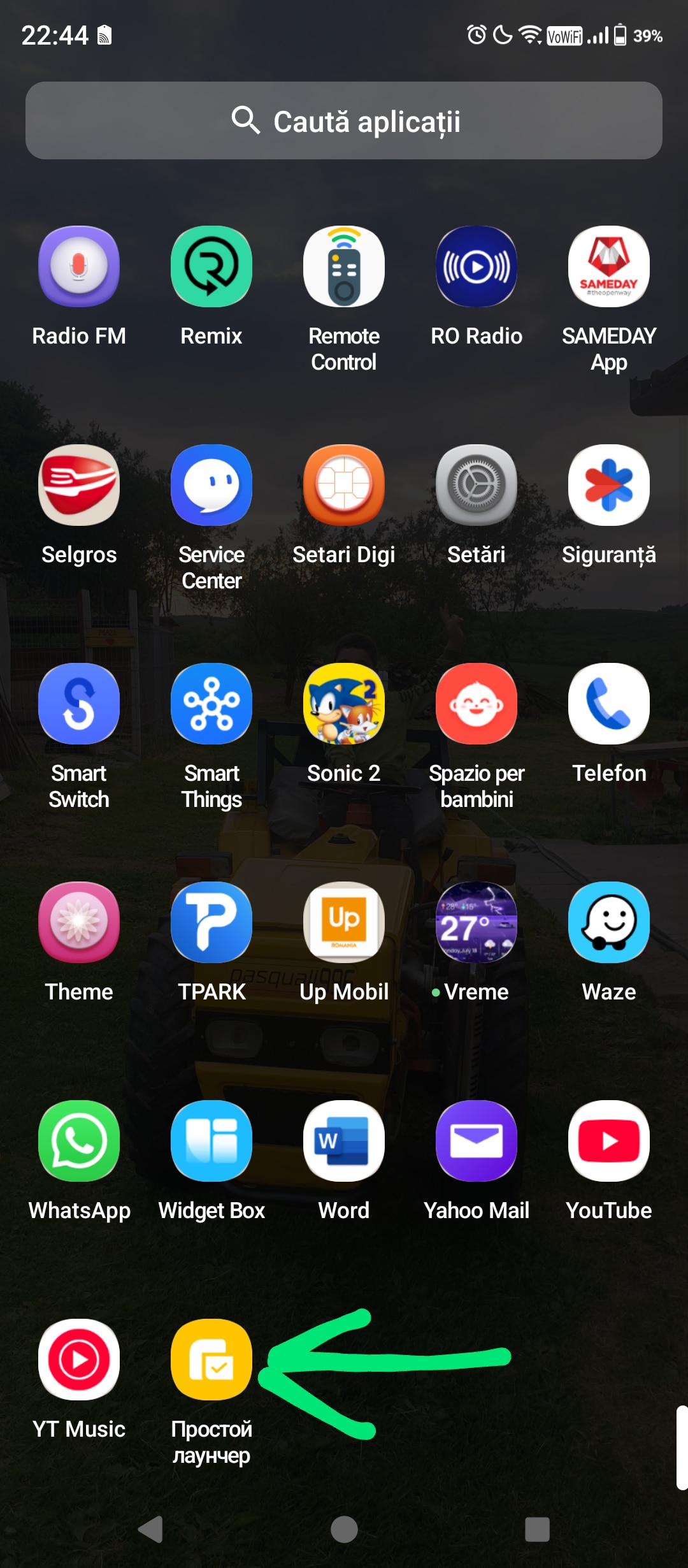Screen dimensions: 688x1568
Task: Open Smart Switch
Action: click(x=79, y=704)
